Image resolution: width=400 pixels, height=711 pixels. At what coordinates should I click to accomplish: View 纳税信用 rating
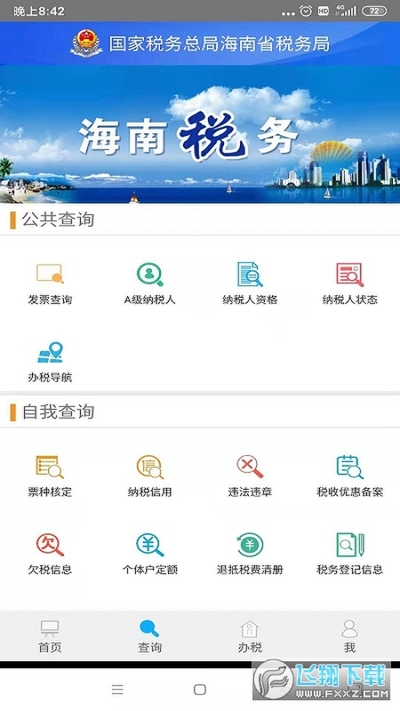coord(150,476)
